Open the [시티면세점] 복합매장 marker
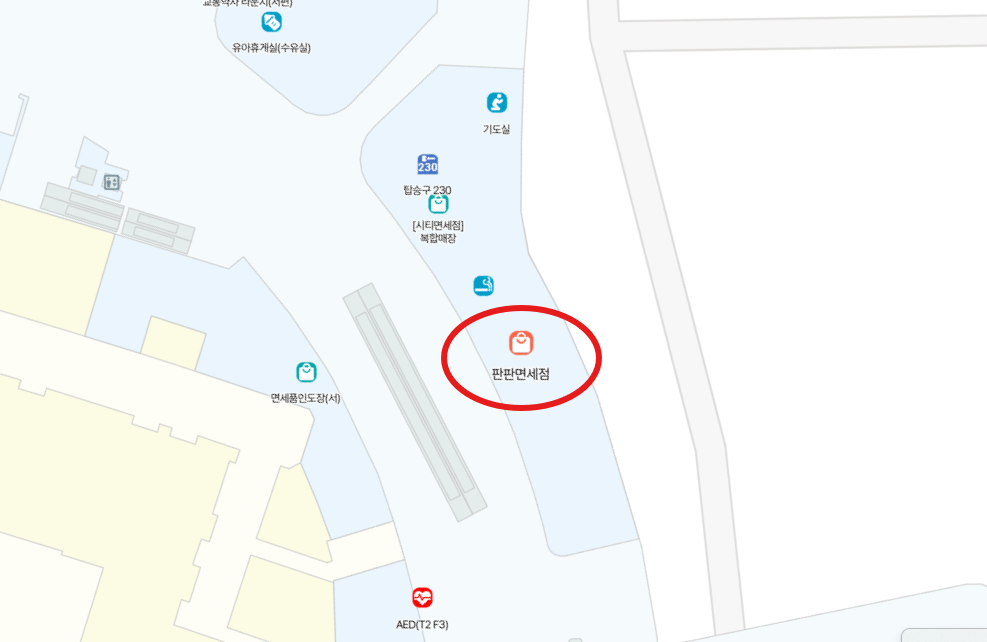Viewport: 987px width, 642px height. point(438,204)
